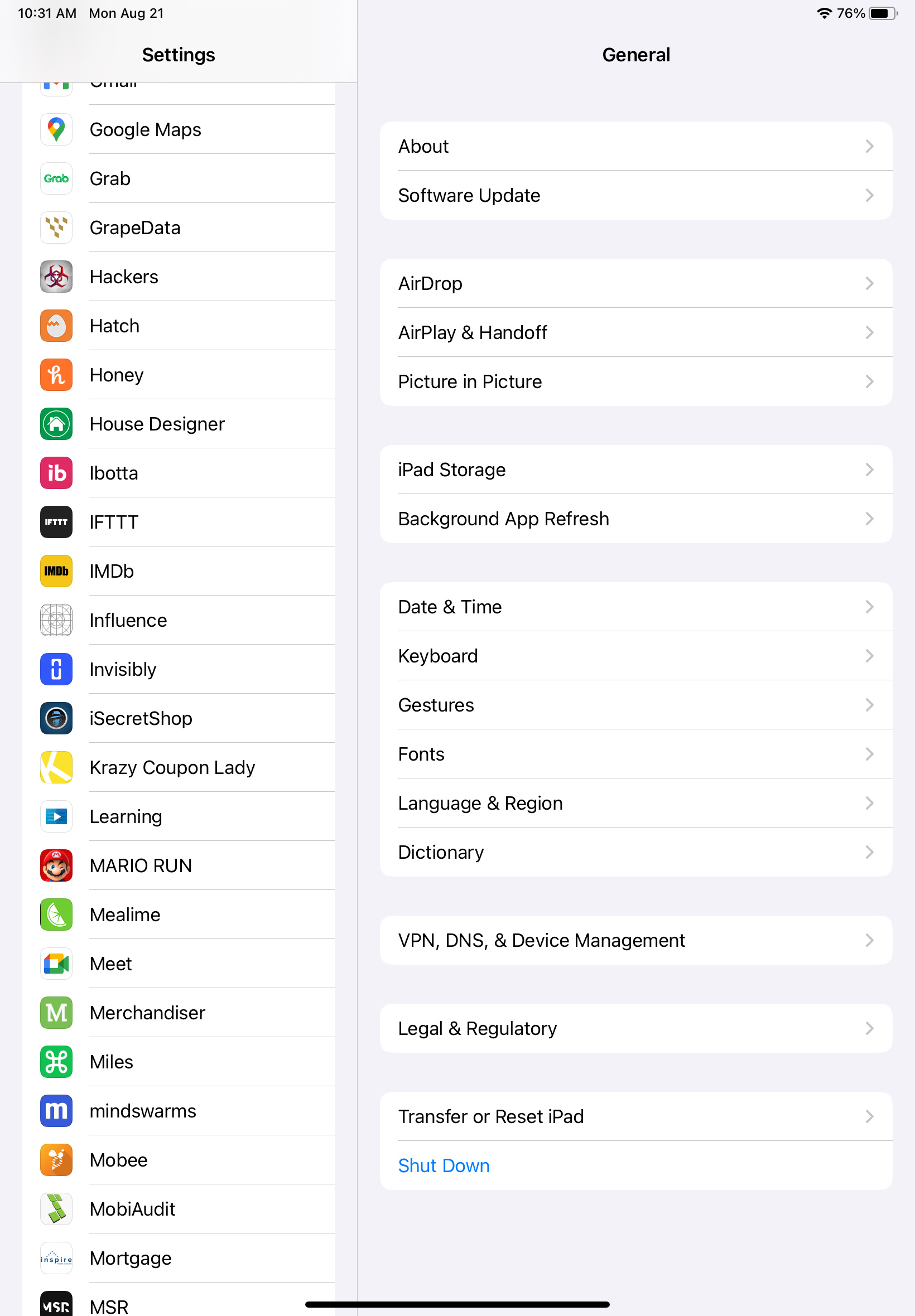Open the Hackers app settings
Viewport: 915px width, 1316px height.
point(124,276)
